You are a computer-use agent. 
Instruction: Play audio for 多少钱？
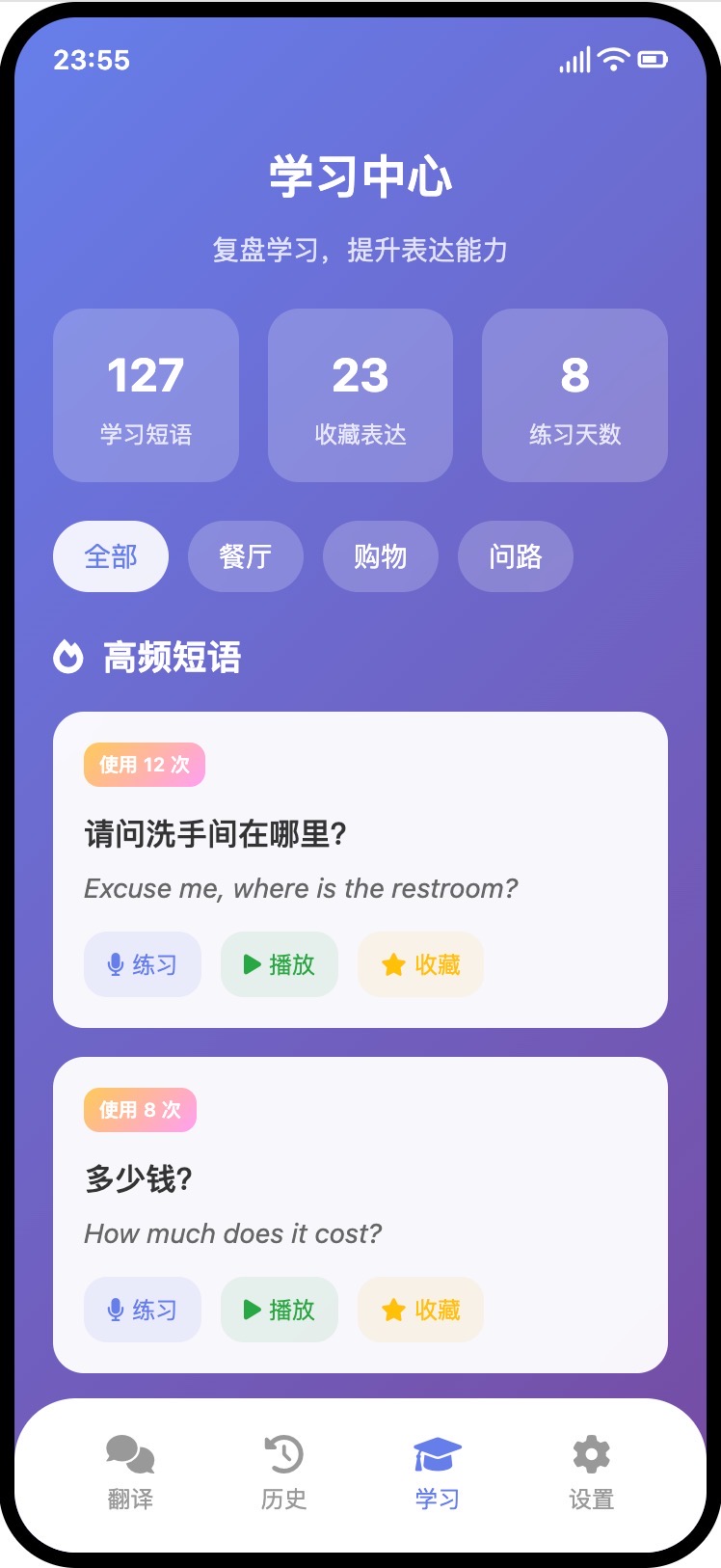tap(280, 1310)
